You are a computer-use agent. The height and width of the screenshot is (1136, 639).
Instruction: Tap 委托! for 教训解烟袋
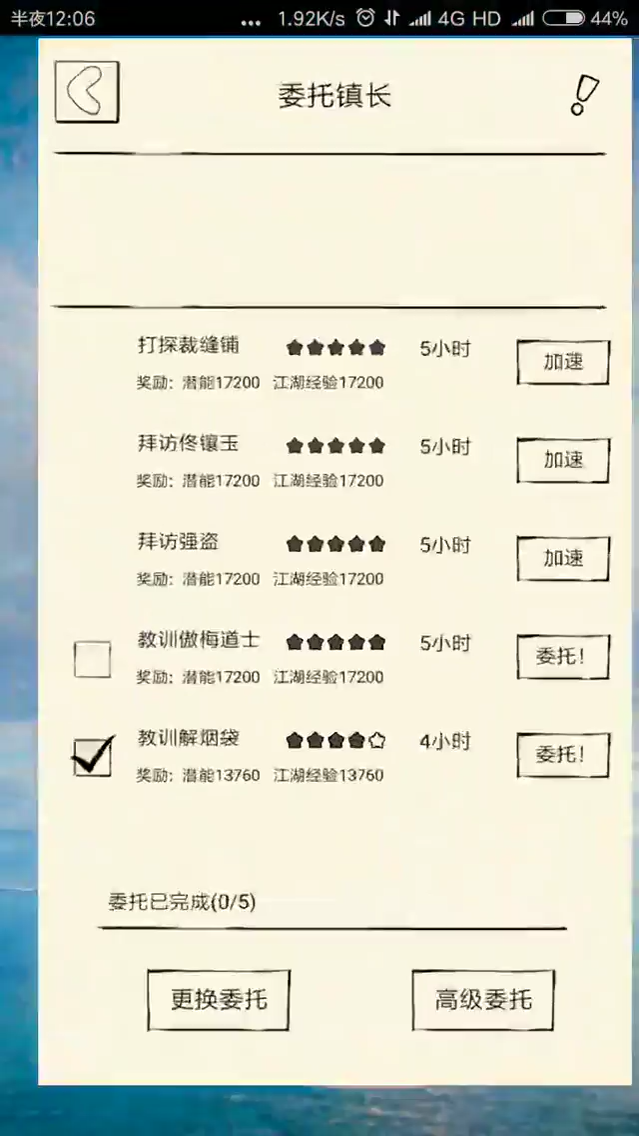click(563, 755)
